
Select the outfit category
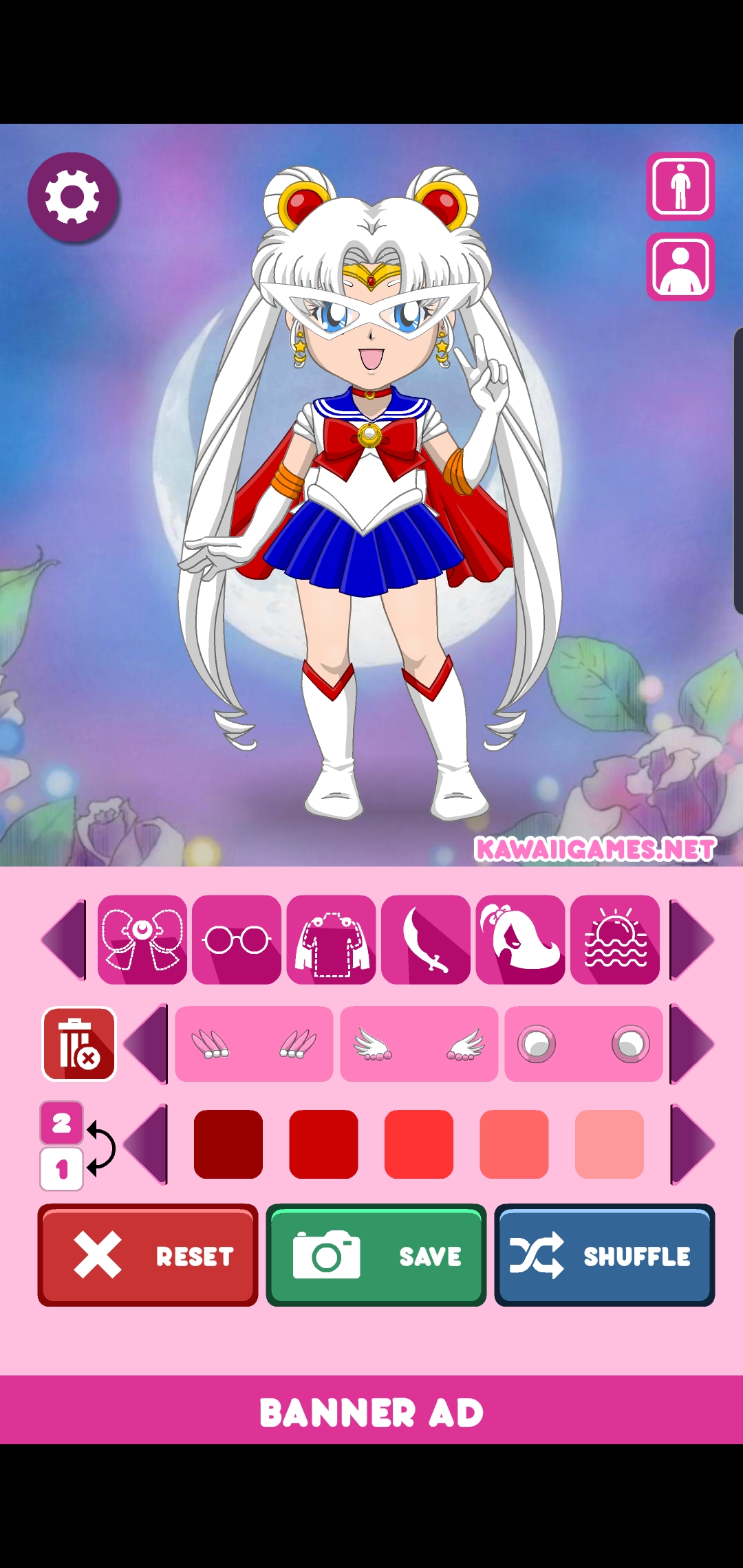[x=332, y=939]
